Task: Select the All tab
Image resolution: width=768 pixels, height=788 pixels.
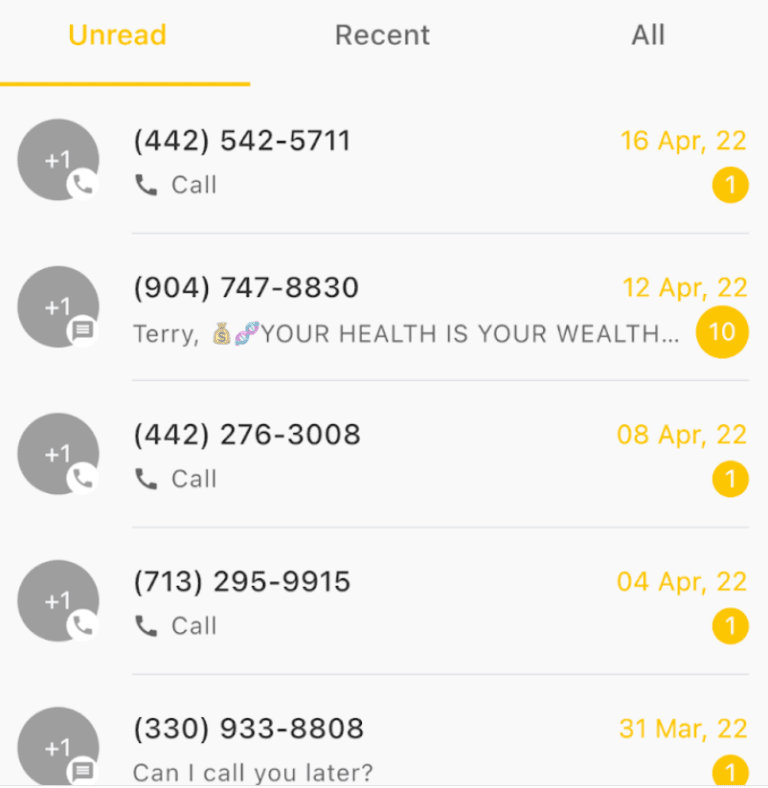Action: [648, 35]
